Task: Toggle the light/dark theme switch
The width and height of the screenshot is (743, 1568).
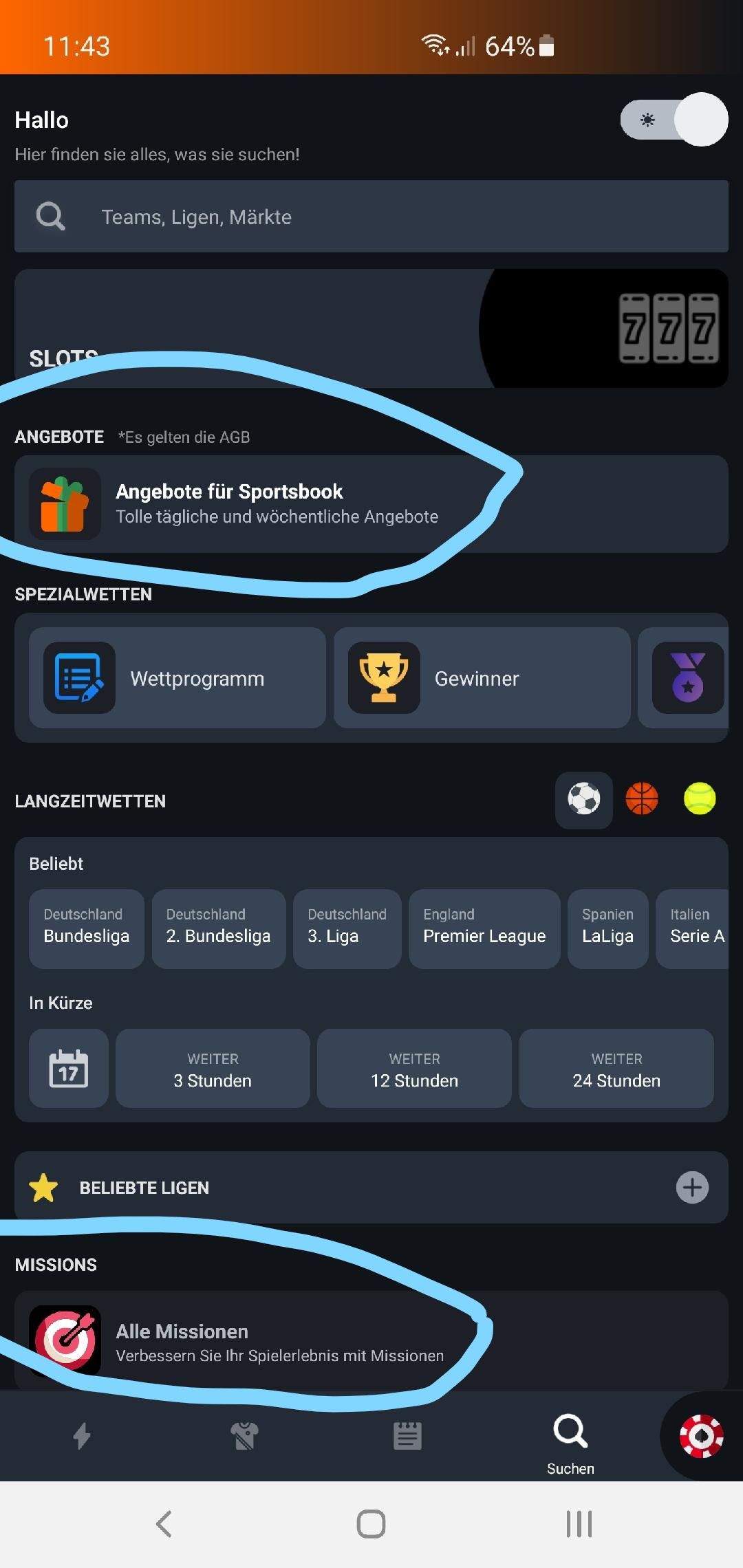Action: [674, 120]
